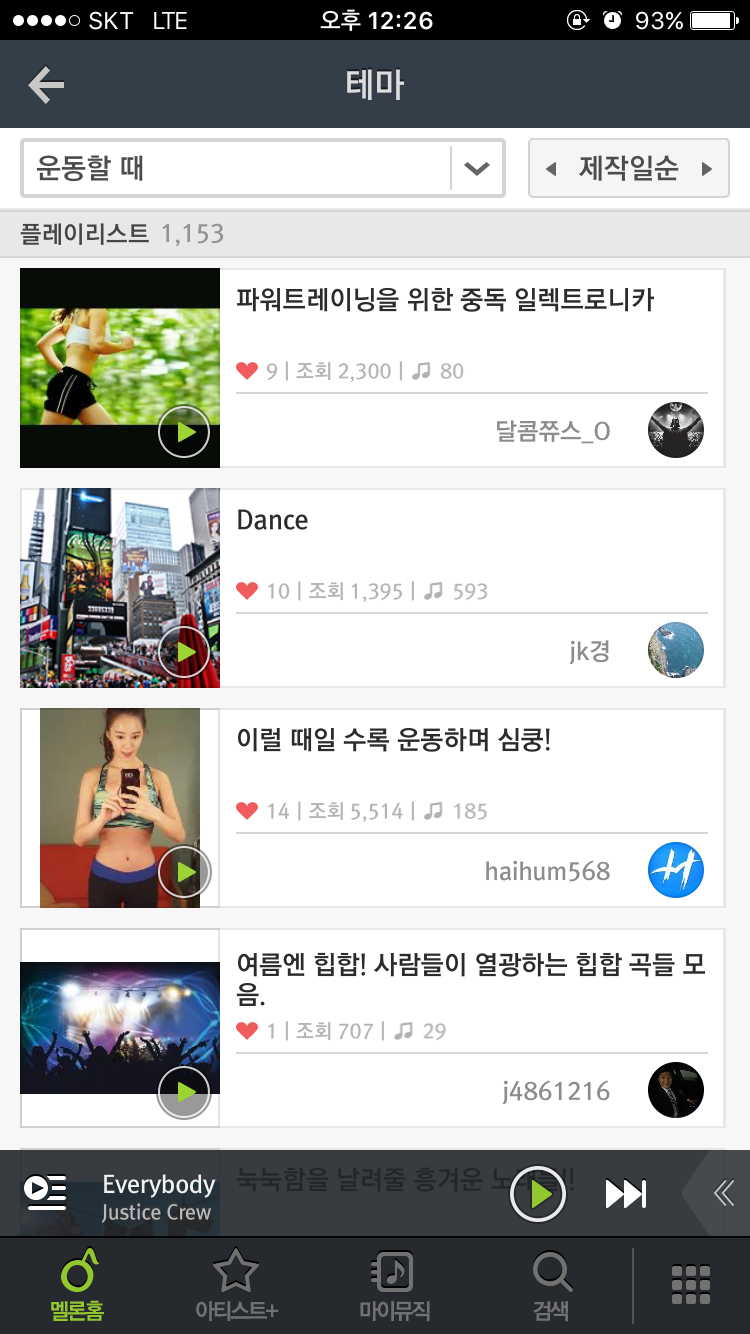Play the 파워트레이닝을 위한 중독 일렉트로니카 playlist
Image resolution: width=750 pixels, height=1334 pixels.
click(x=184, y=432)
